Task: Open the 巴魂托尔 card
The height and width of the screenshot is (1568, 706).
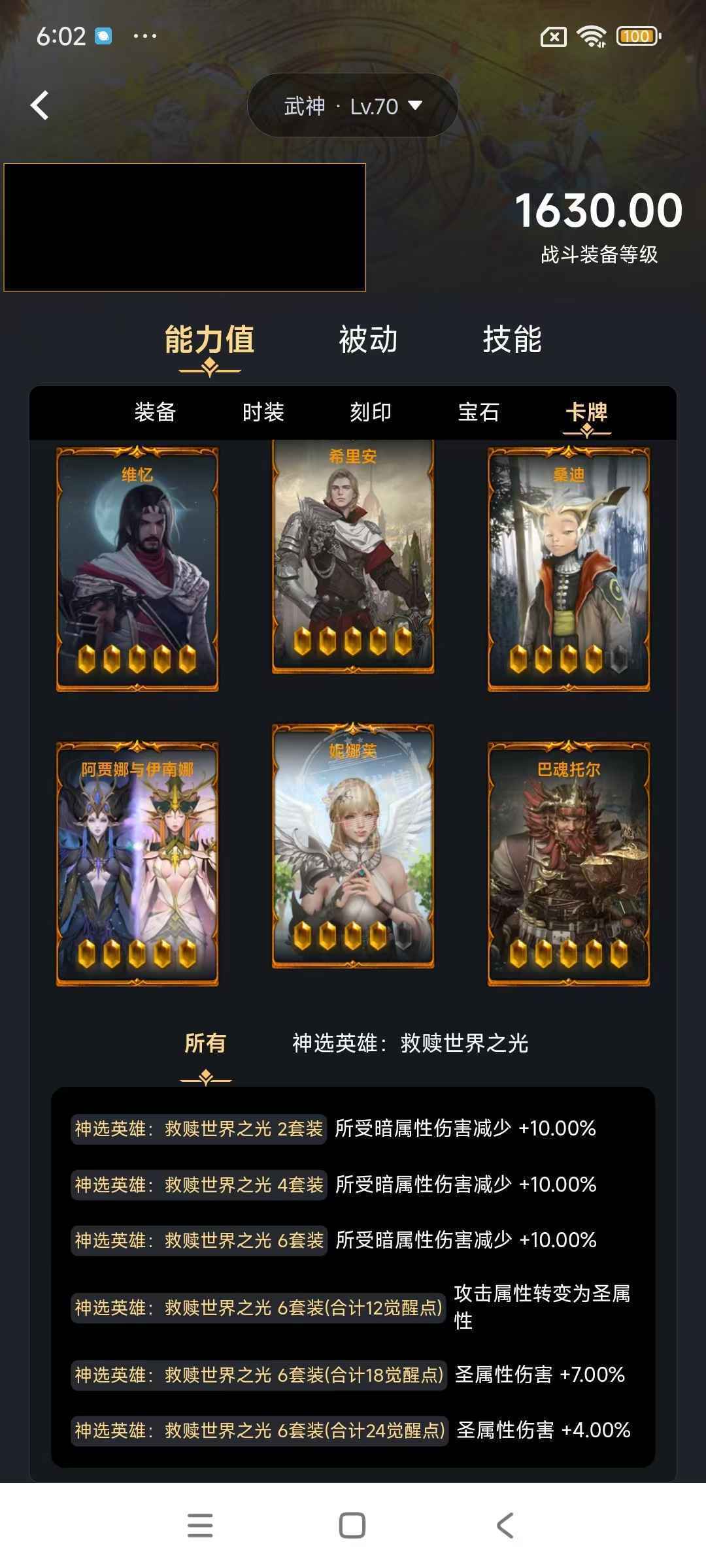Action: pyautogui.click(x=569, y=862)
